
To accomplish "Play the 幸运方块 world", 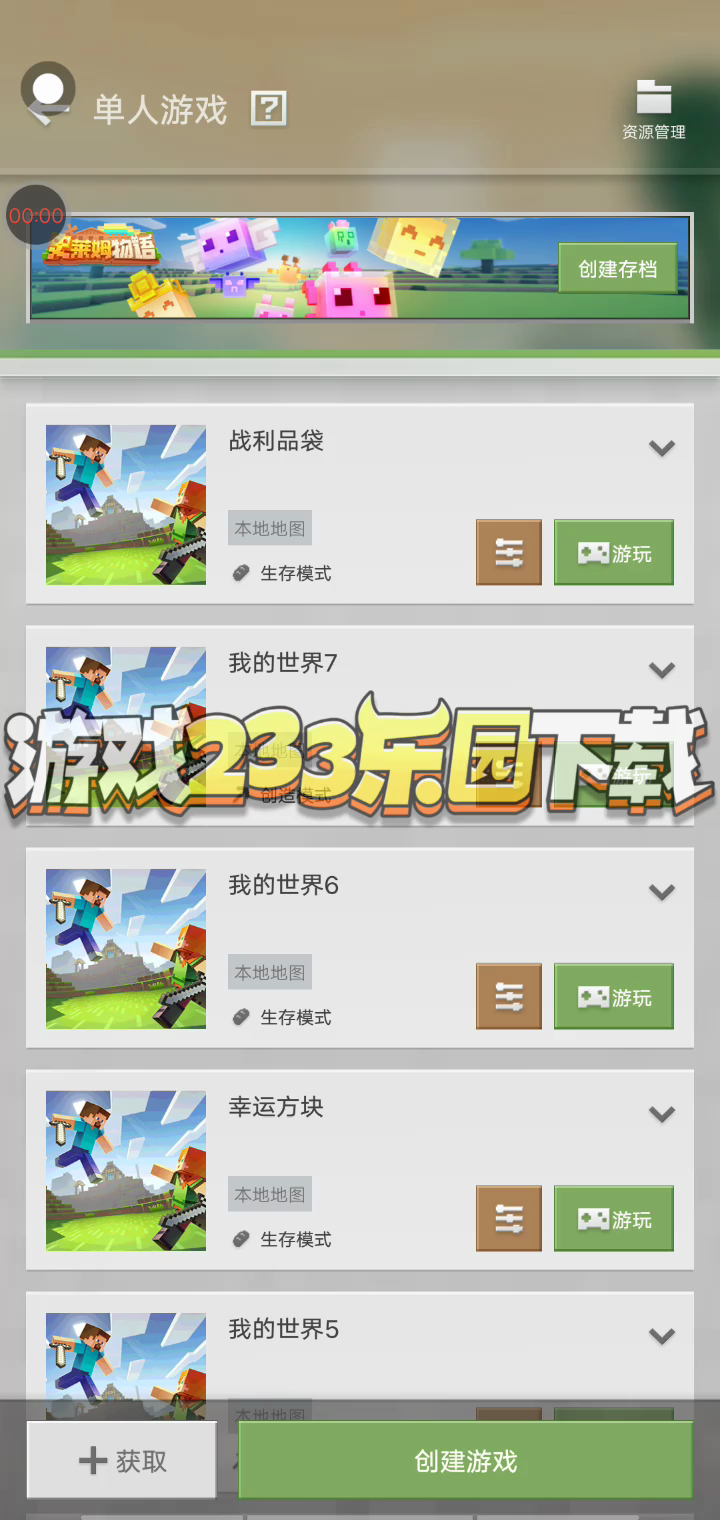I will coord(613,1219).
